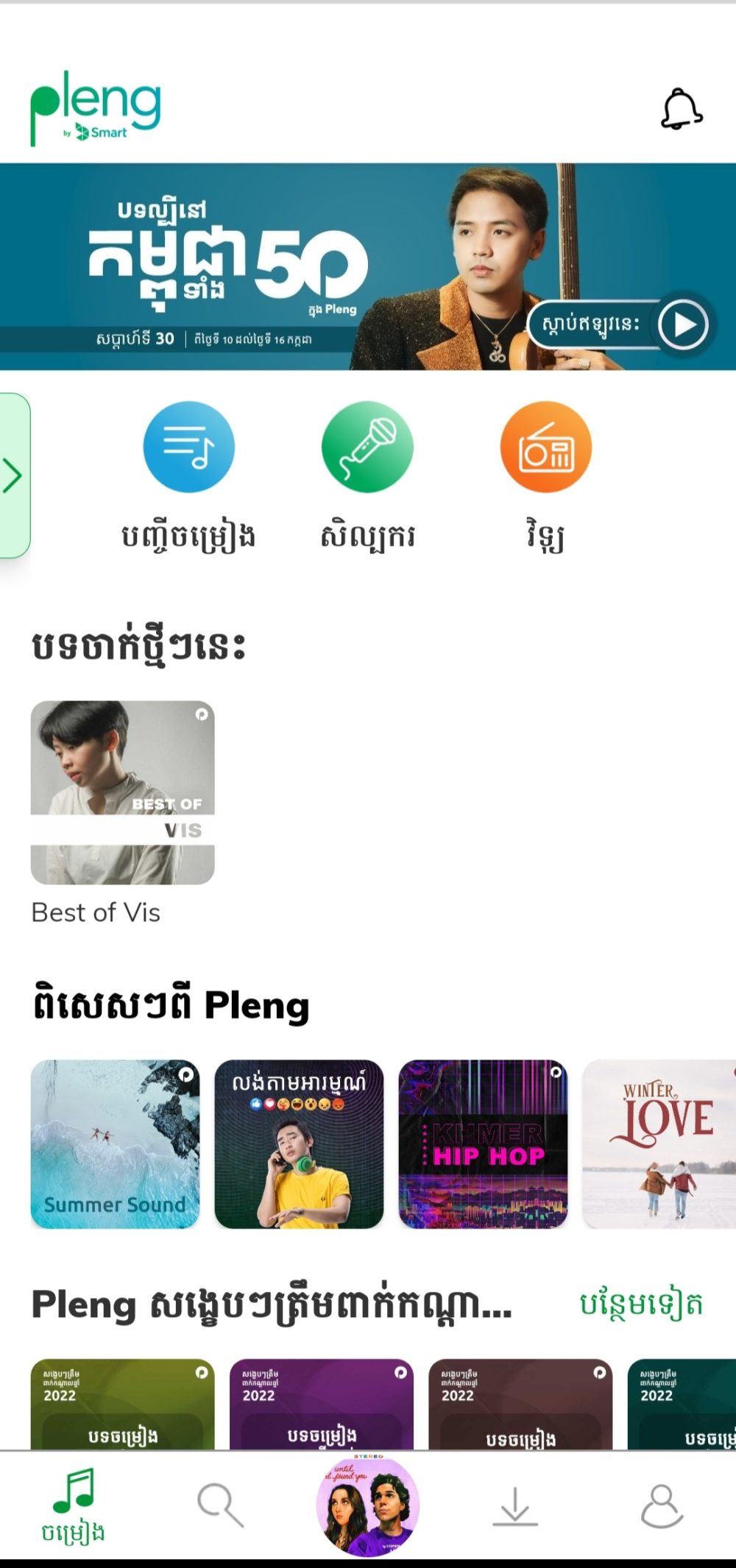The width and height of the screenshot is (736, 1568).
Task: Switch to the downloads tab
Action: 514,1505
